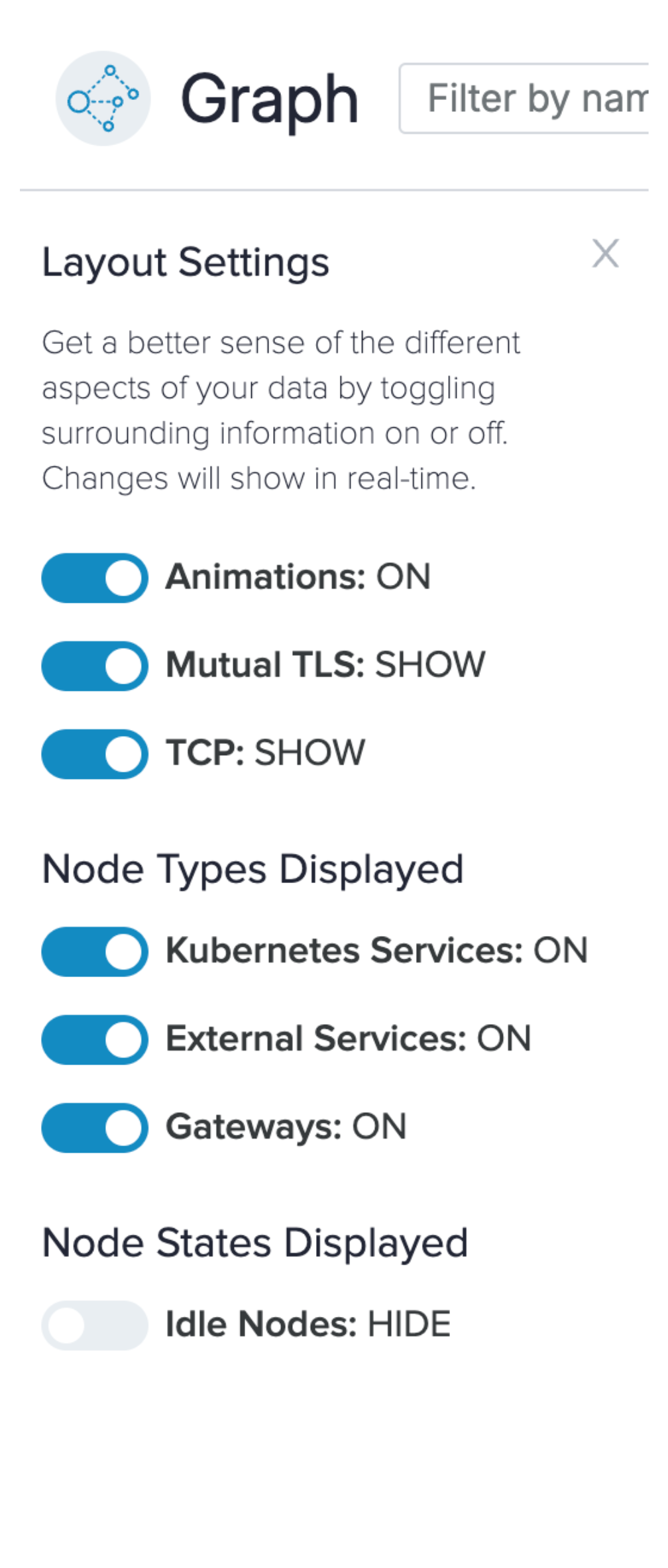Image resolution: width=668 pixels, height=1568 pixels.
Task: Enable showing Idle Nodes
Action: [x=95, y=1325]
